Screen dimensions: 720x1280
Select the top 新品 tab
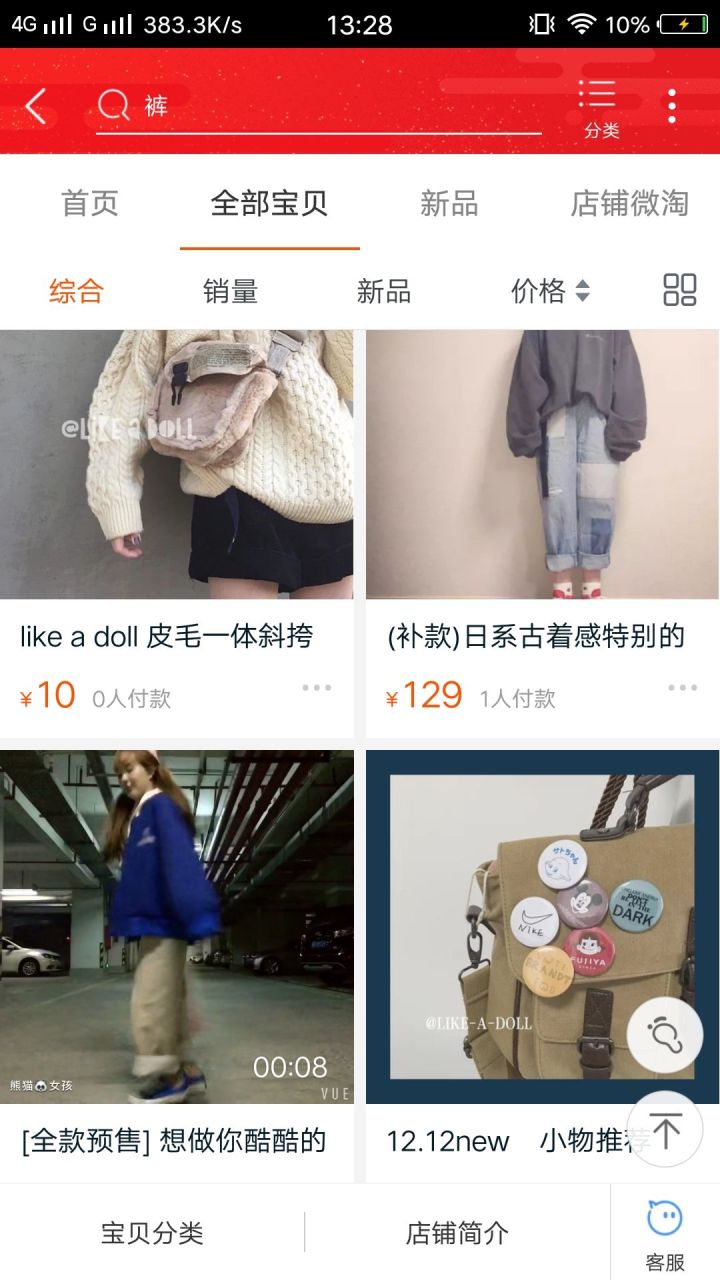pos(449,204)
